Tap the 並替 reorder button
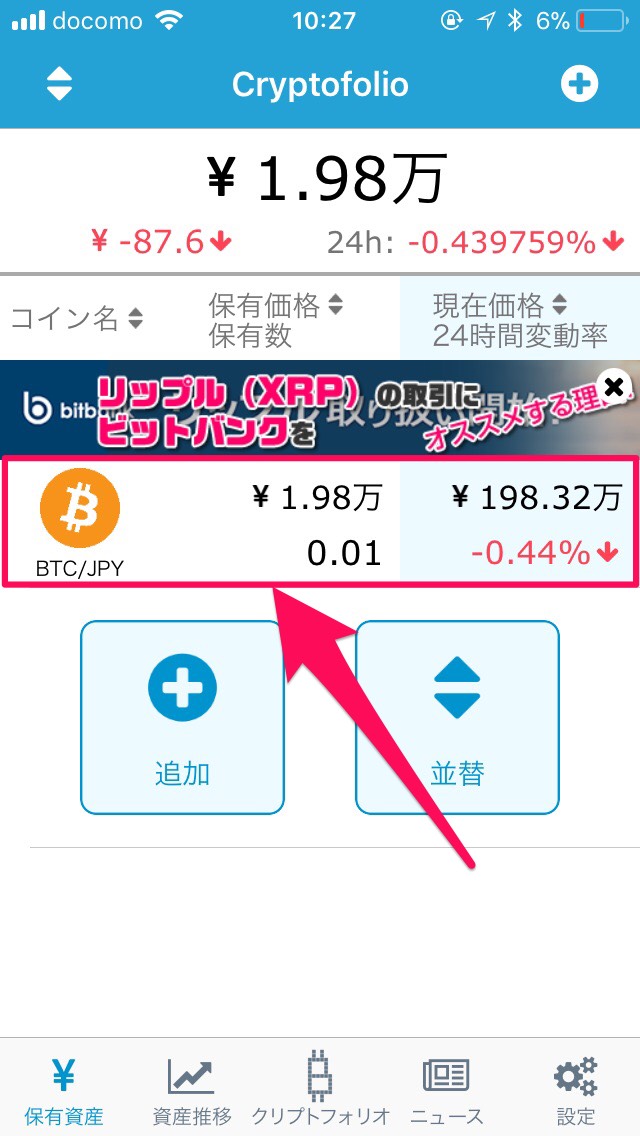640x1136 pixels. [457, 717]
